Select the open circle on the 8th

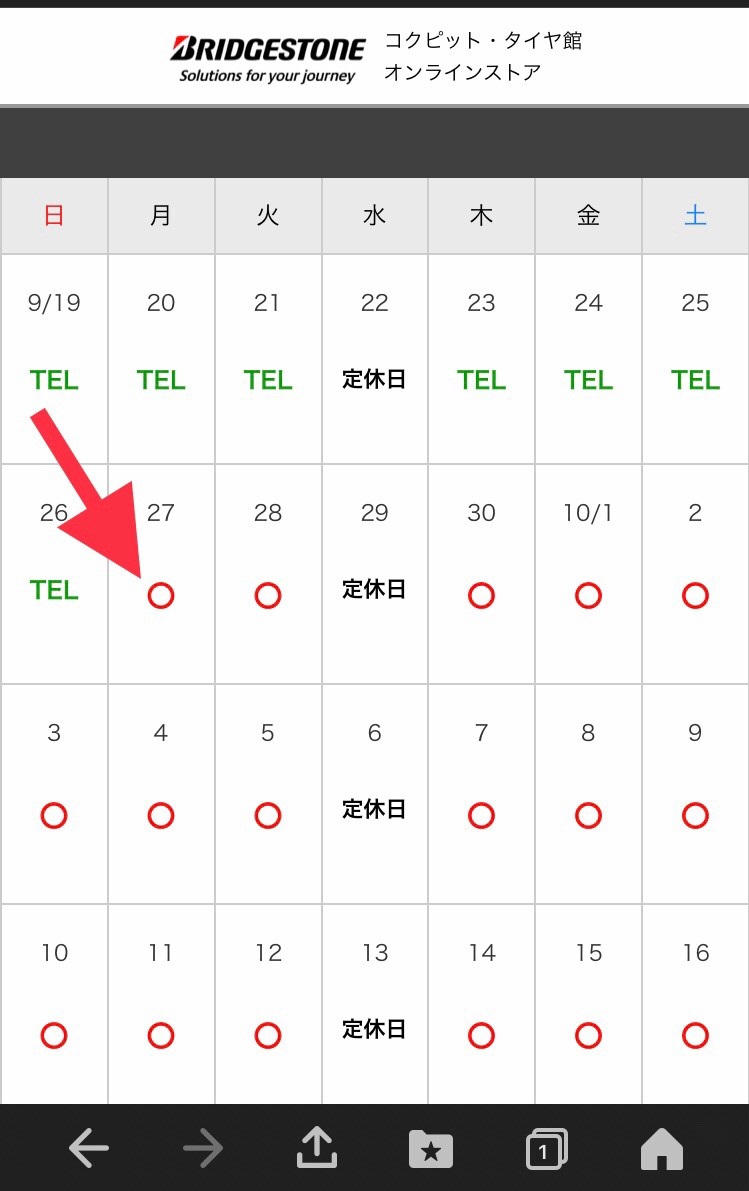[588, 816]
